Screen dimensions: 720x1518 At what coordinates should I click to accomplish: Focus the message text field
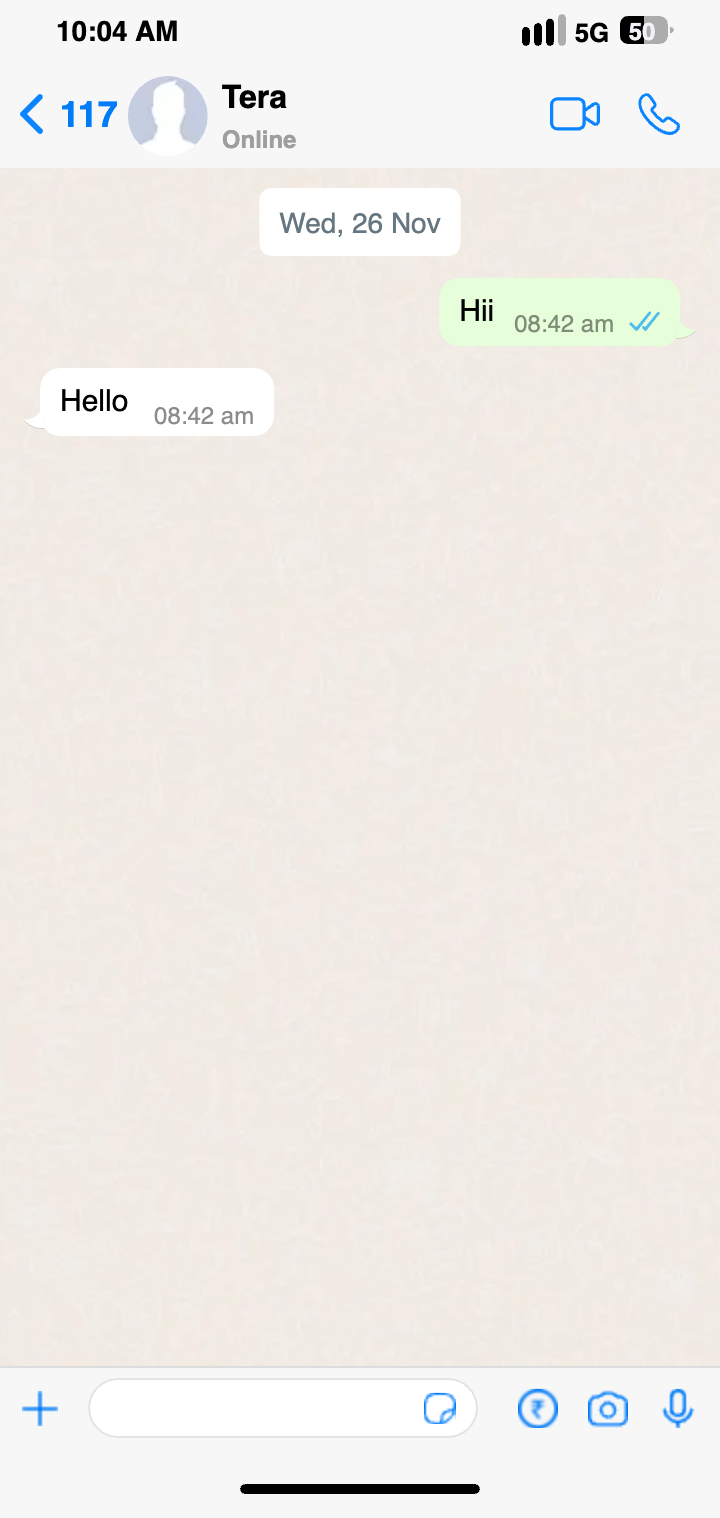point(255,1409)
